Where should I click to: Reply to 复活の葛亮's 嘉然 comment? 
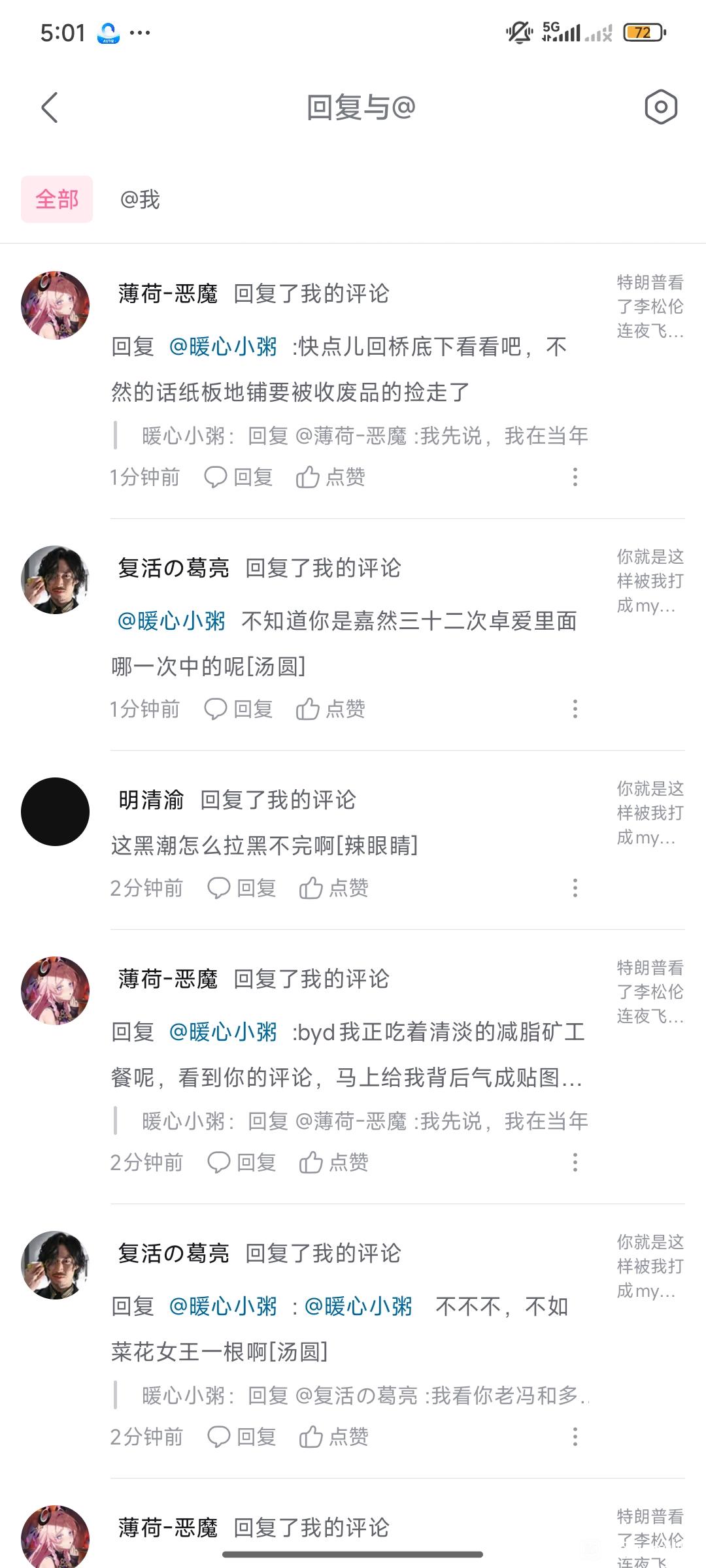[x=239, y=709]
